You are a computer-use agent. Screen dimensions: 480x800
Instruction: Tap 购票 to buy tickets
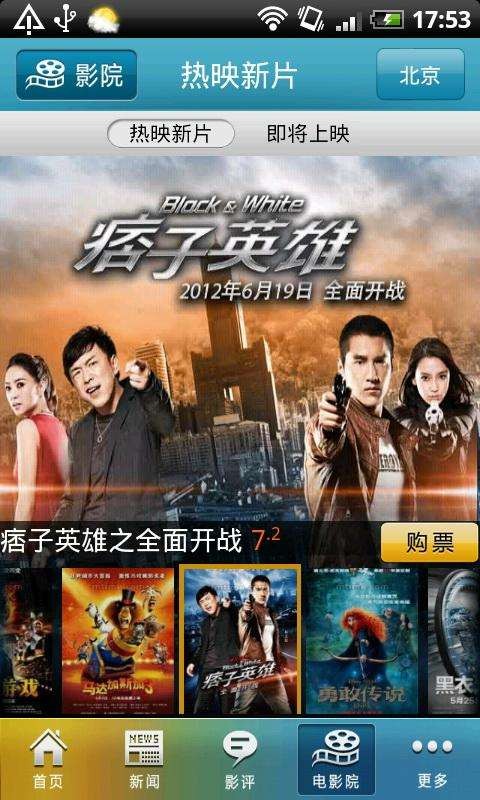tap(430, 542)
